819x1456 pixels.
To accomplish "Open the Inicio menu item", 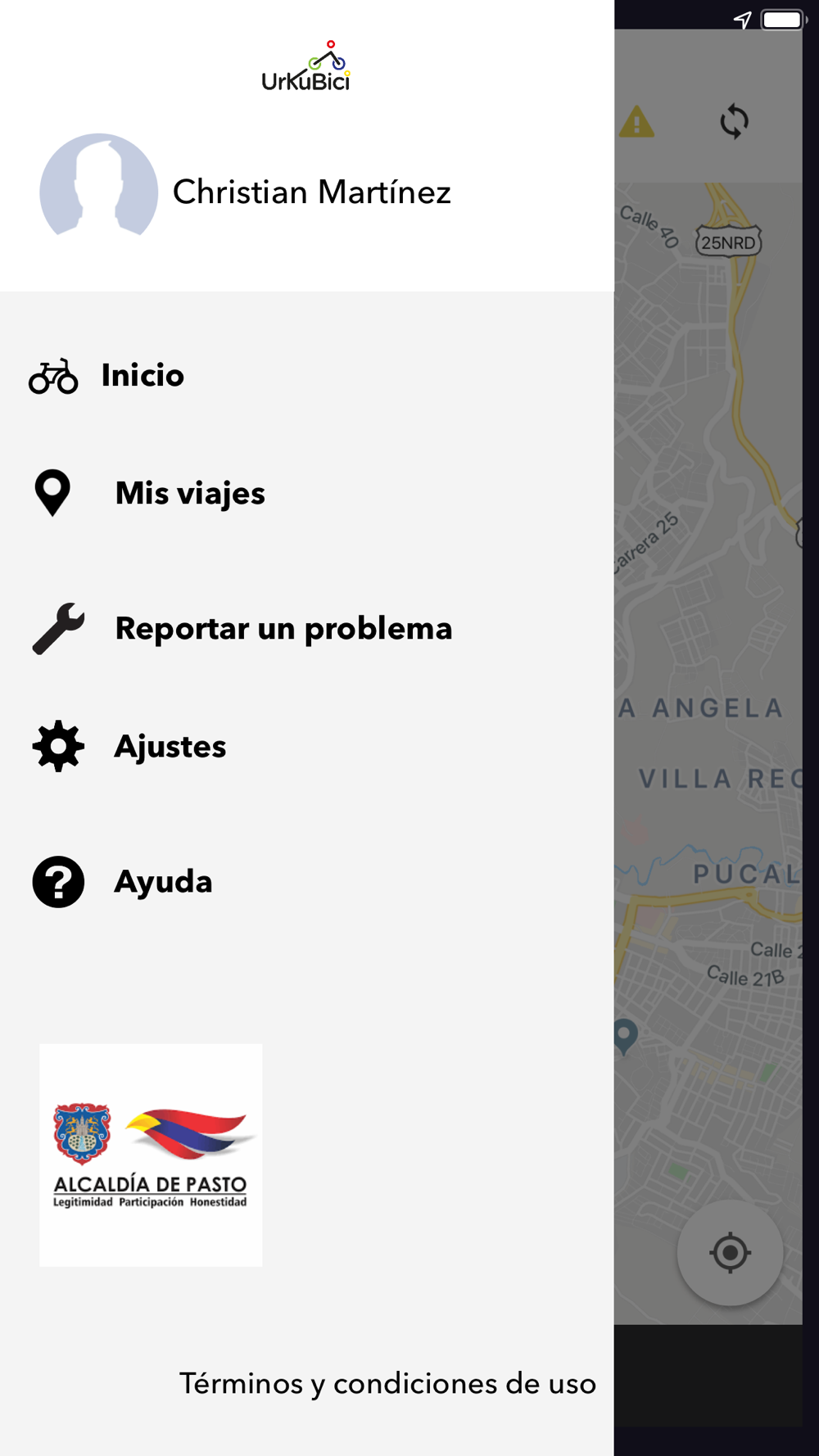I will coord(307,376).
